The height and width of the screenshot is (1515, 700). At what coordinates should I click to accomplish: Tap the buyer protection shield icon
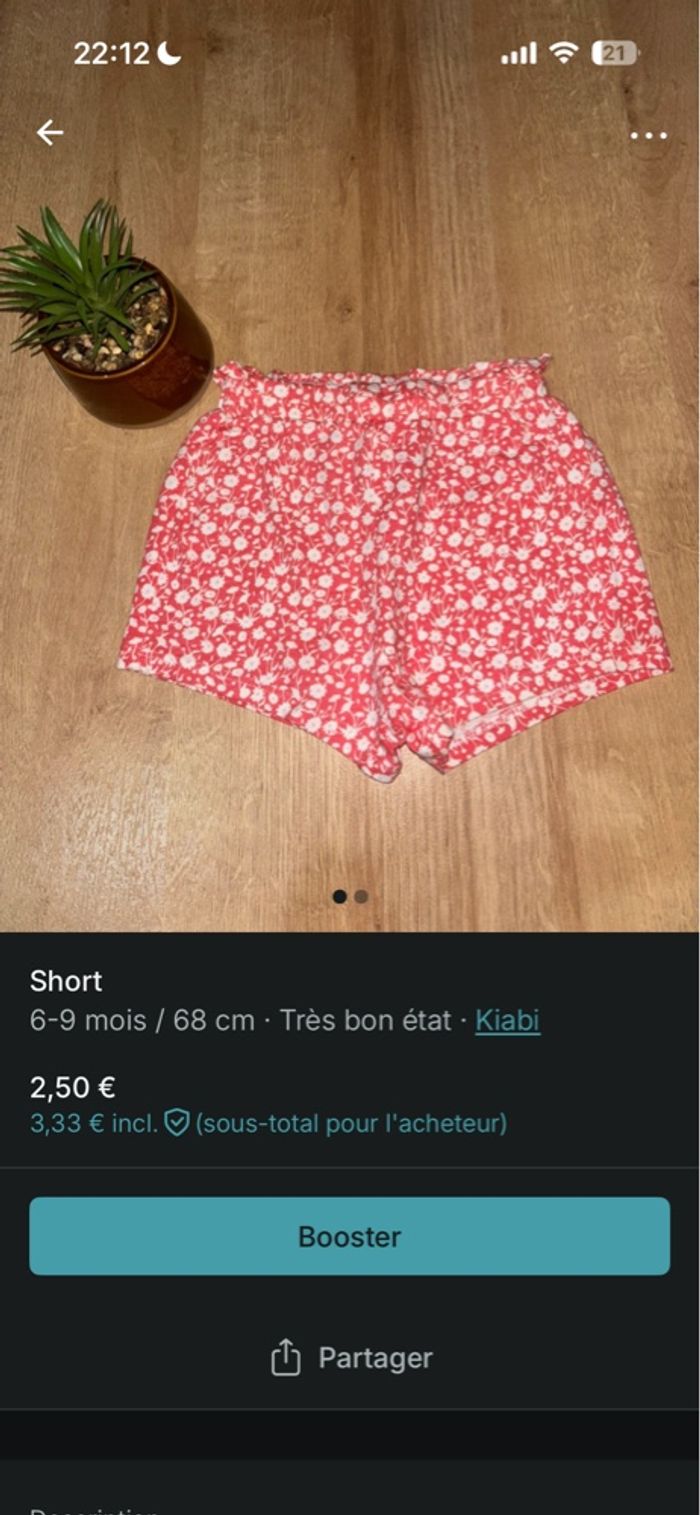click(x=177, y=1123)
